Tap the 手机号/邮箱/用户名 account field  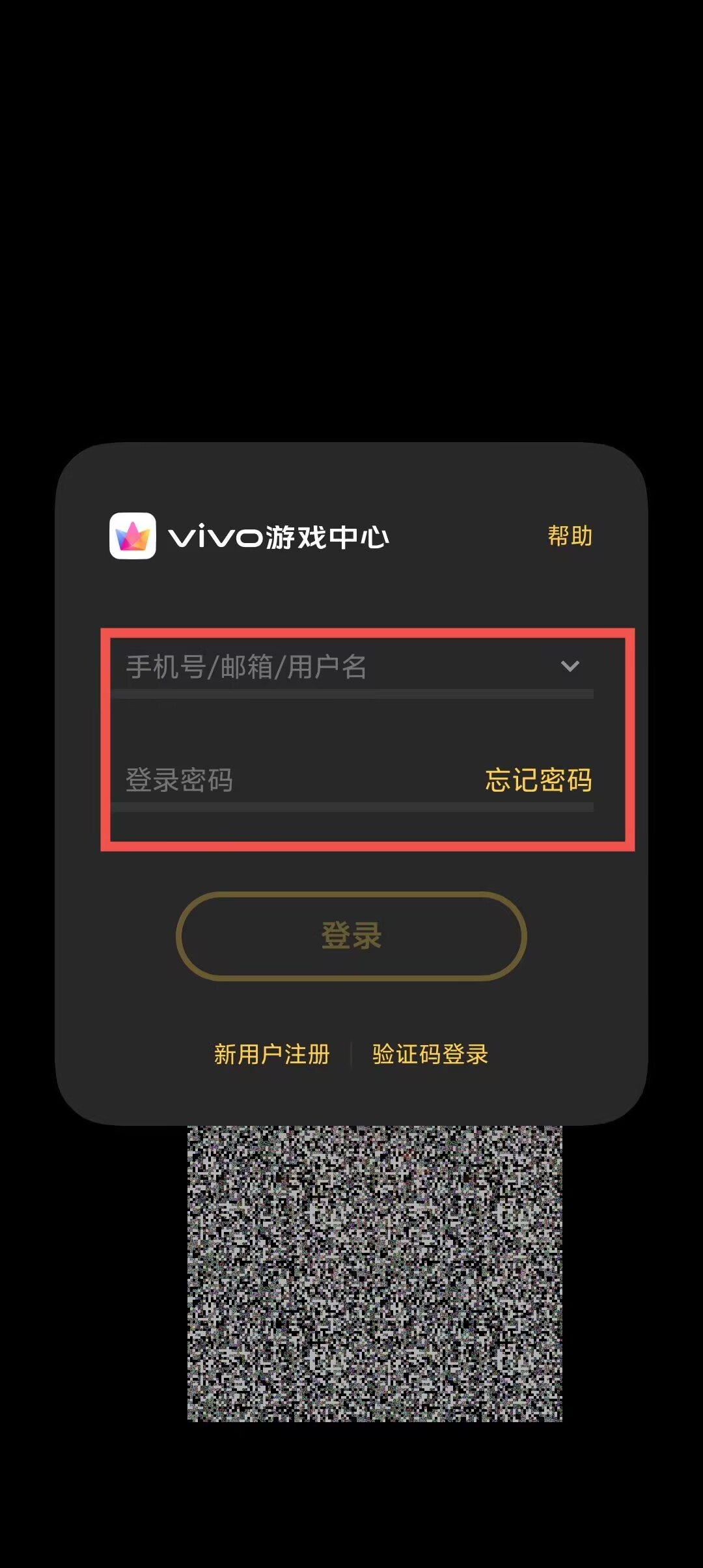coord(325,667)
